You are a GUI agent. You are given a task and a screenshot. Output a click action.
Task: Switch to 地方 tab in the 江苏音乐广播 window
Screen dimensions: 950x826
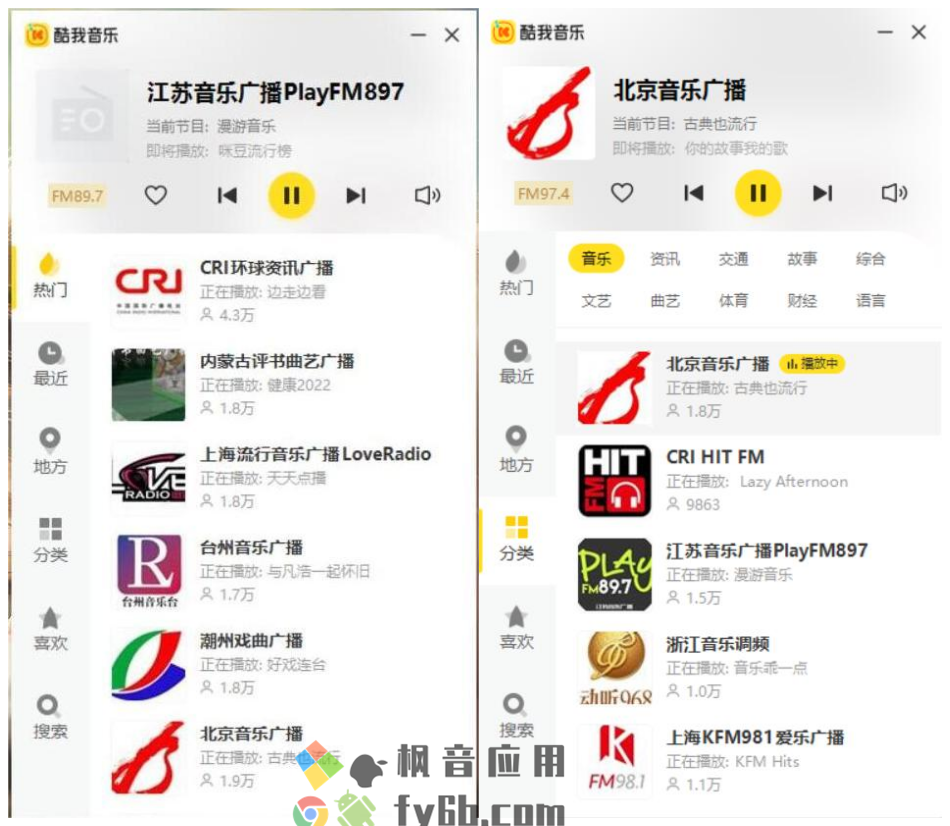(x=50, y=450)
